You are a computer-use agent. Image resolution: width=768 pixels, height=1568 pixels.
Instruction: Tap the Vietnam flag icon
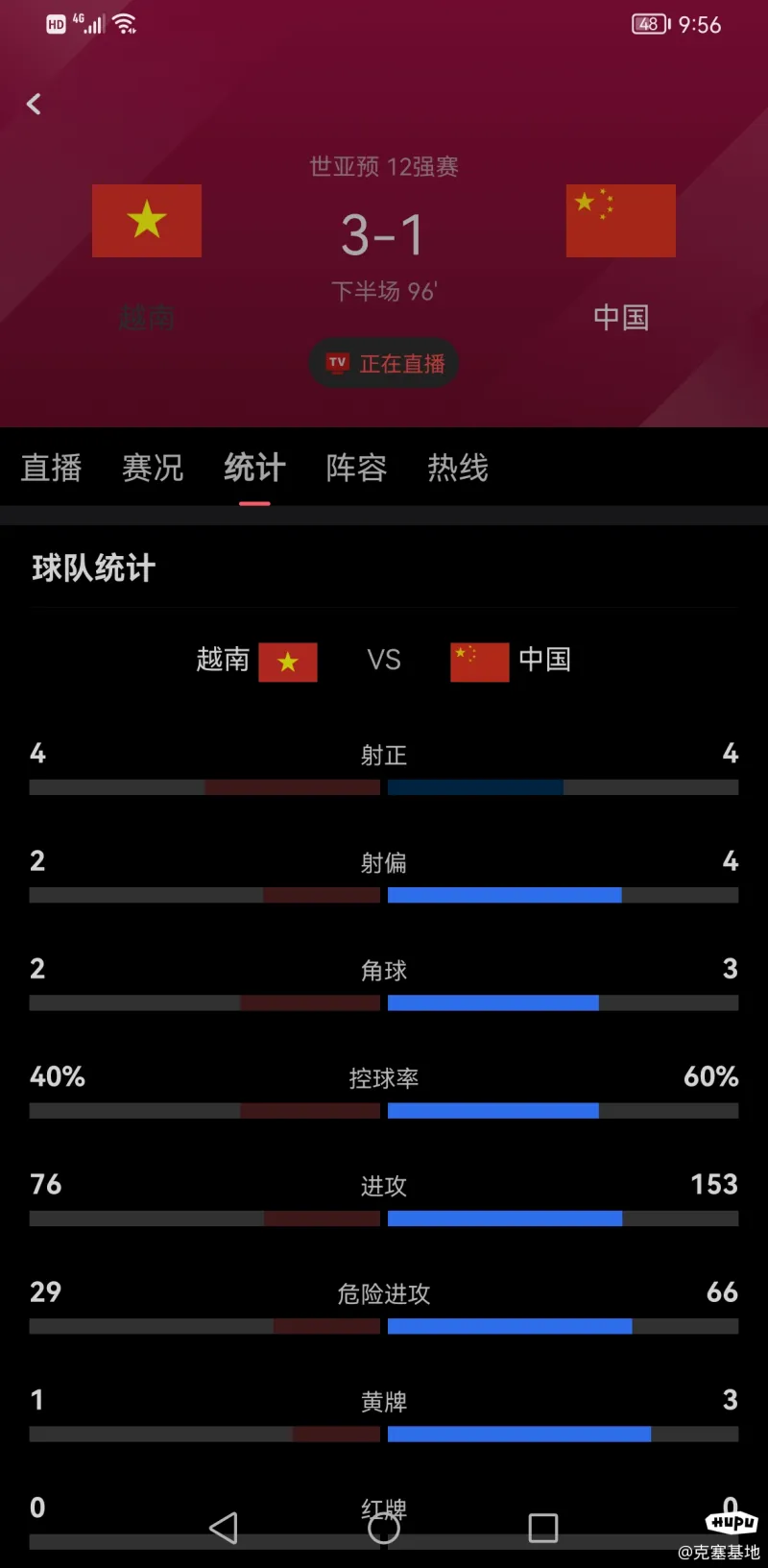(147, 221)
